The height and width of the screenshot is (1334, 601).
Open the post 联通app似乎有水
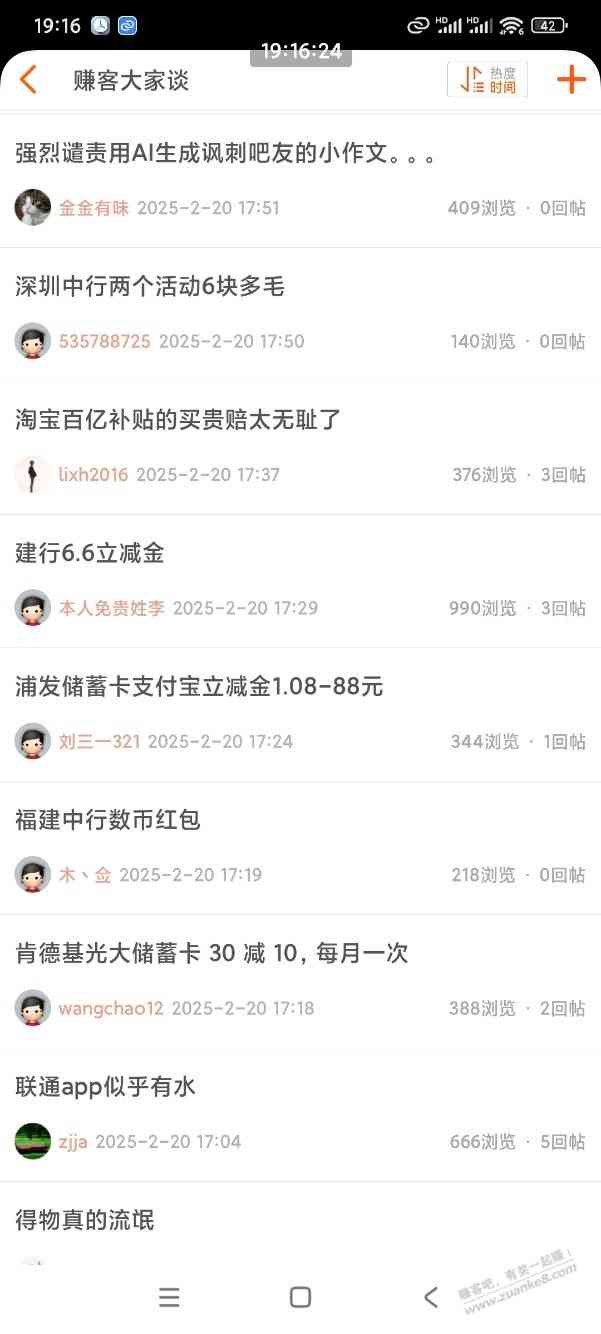[x=106, y=1087]
